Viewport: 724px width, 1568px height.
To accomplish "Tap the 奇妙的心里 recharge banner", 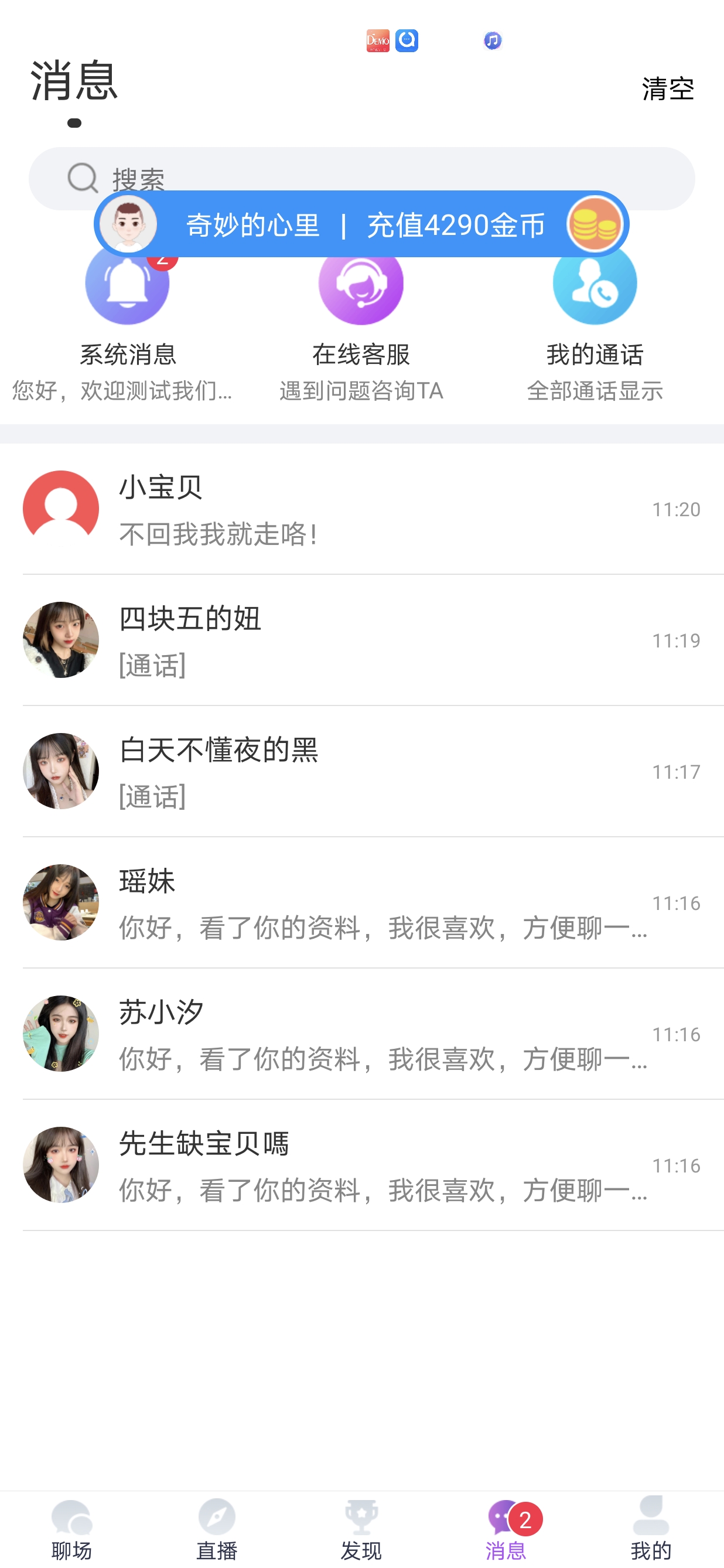I will 361,224.
